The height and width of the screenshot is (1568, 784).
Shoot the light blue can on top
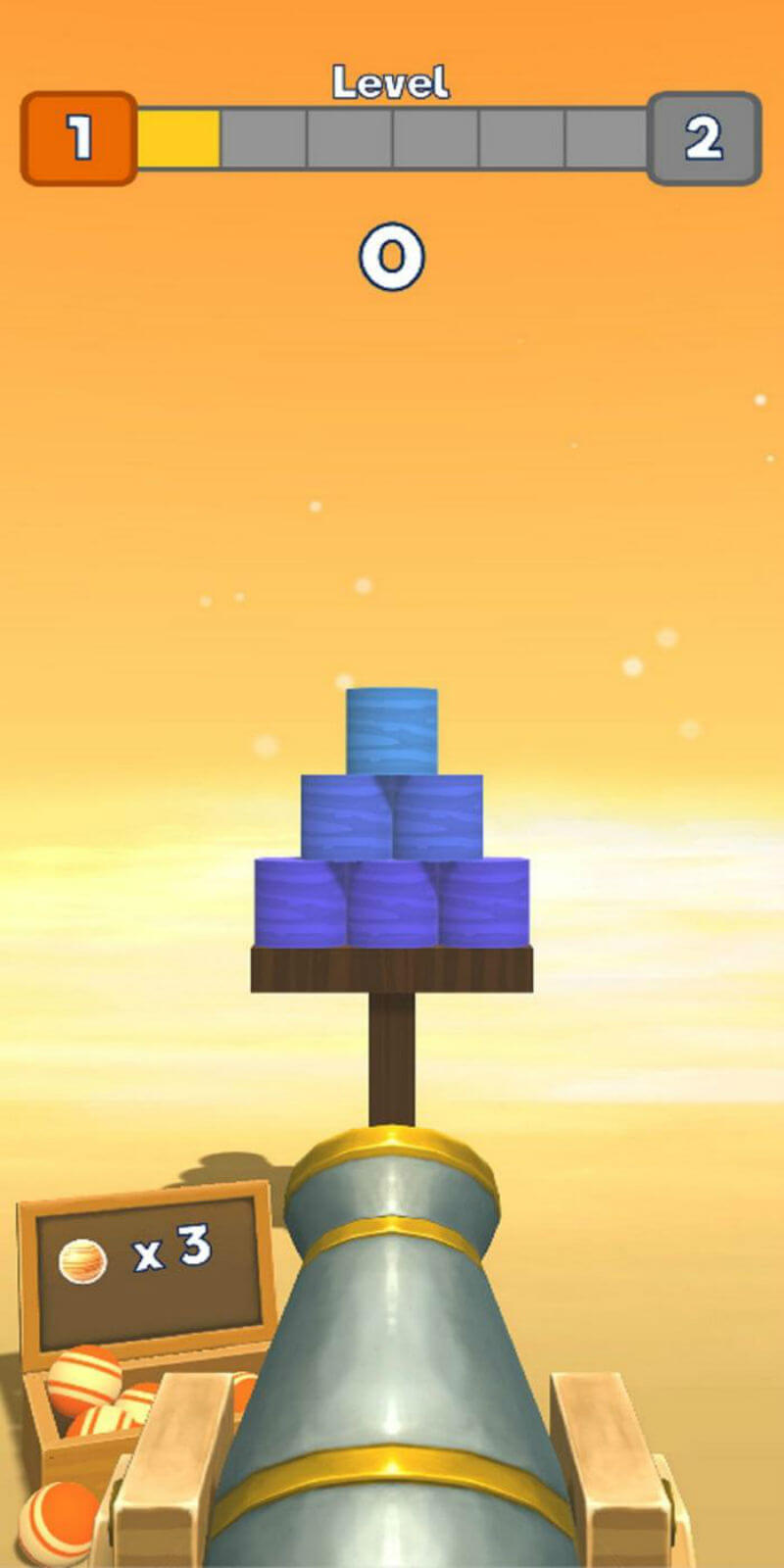coord(391,731)
